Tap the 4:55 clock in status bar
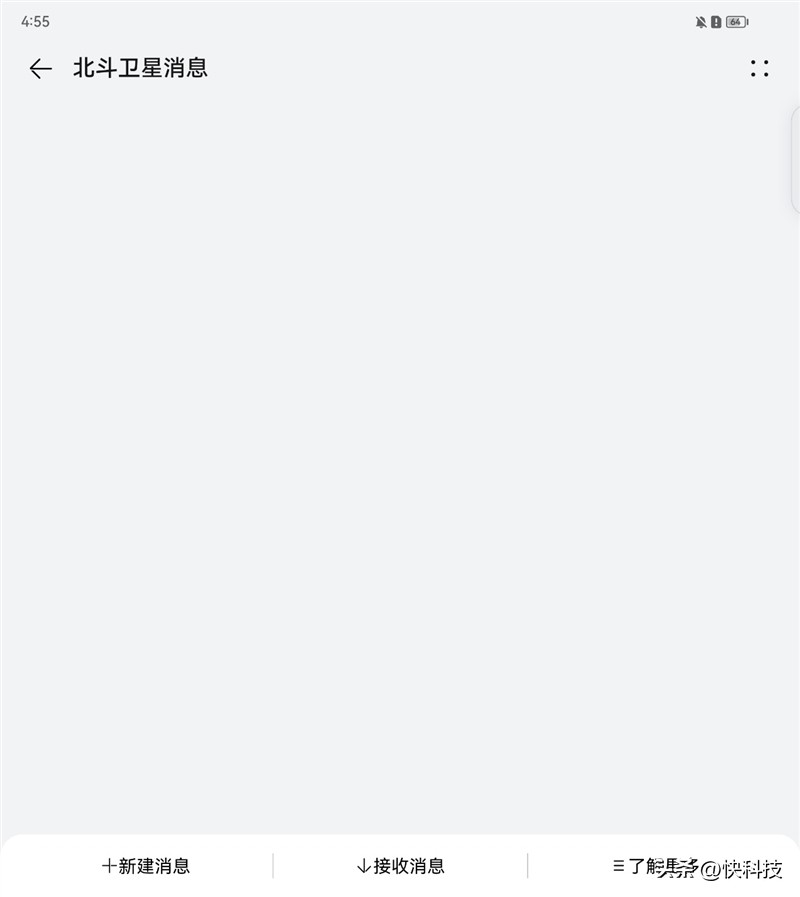The width and height of the screenshot is (800, 897). 35,21
